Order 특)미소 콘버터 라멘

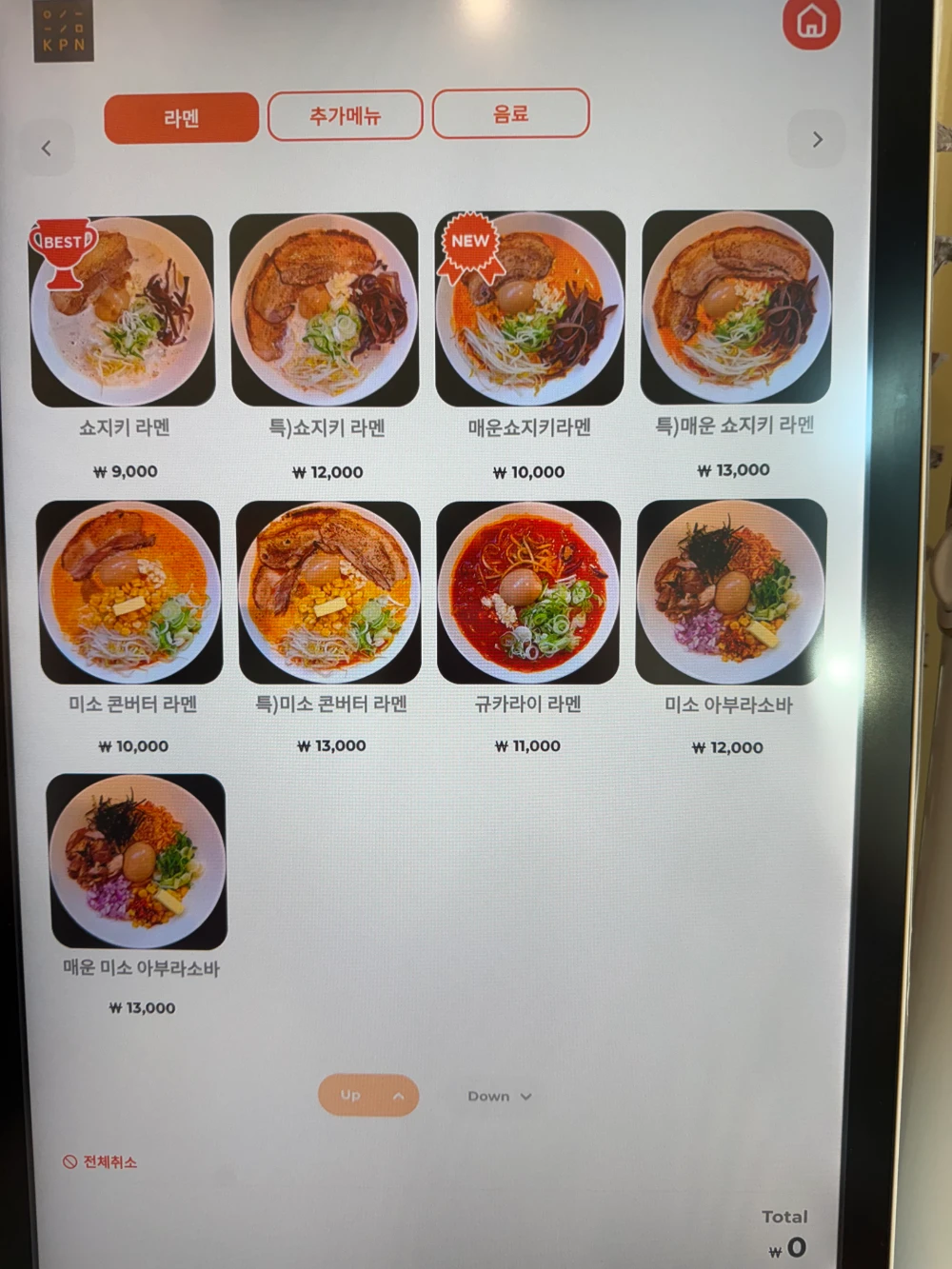(x=328, y=592)
